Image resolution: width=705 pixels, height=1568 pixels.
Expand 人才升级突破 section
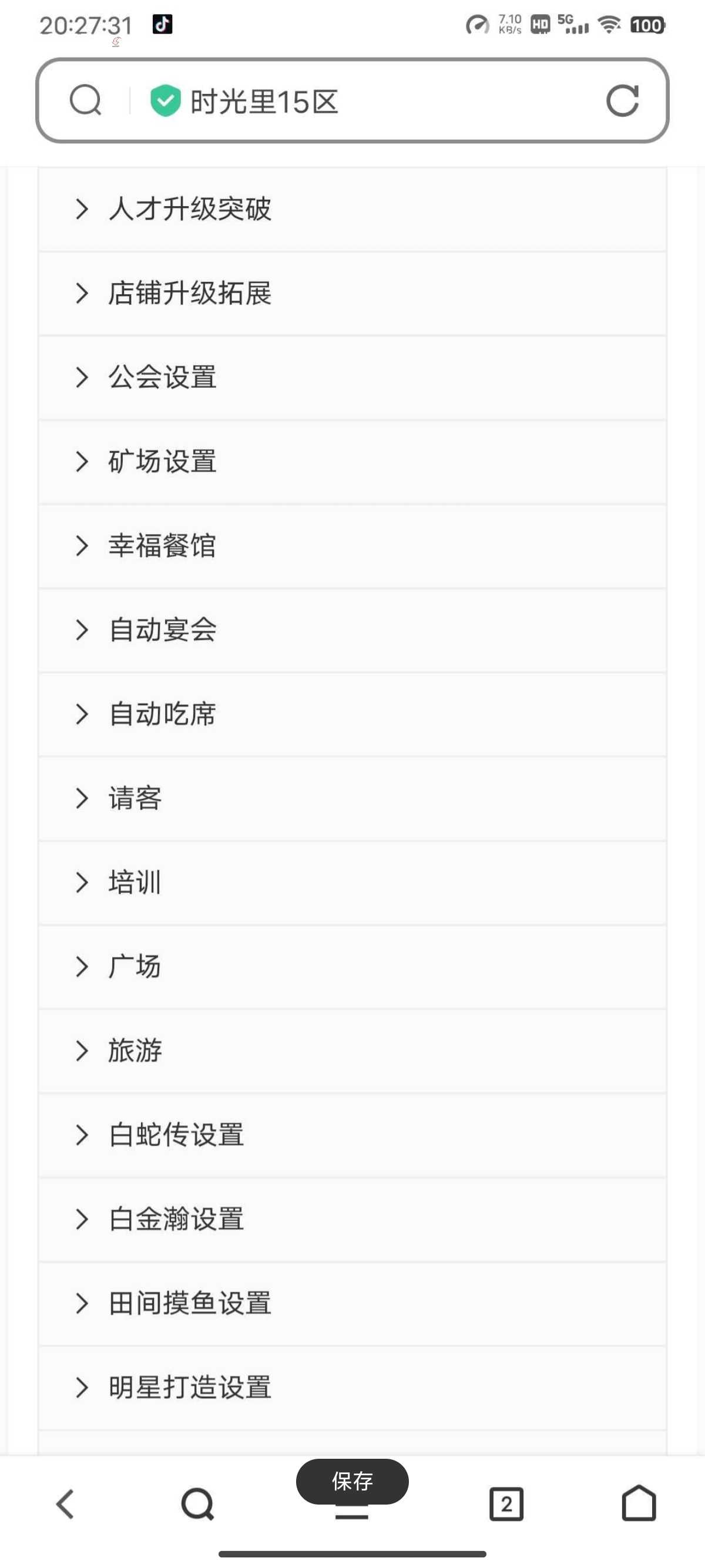pos(352,209)
